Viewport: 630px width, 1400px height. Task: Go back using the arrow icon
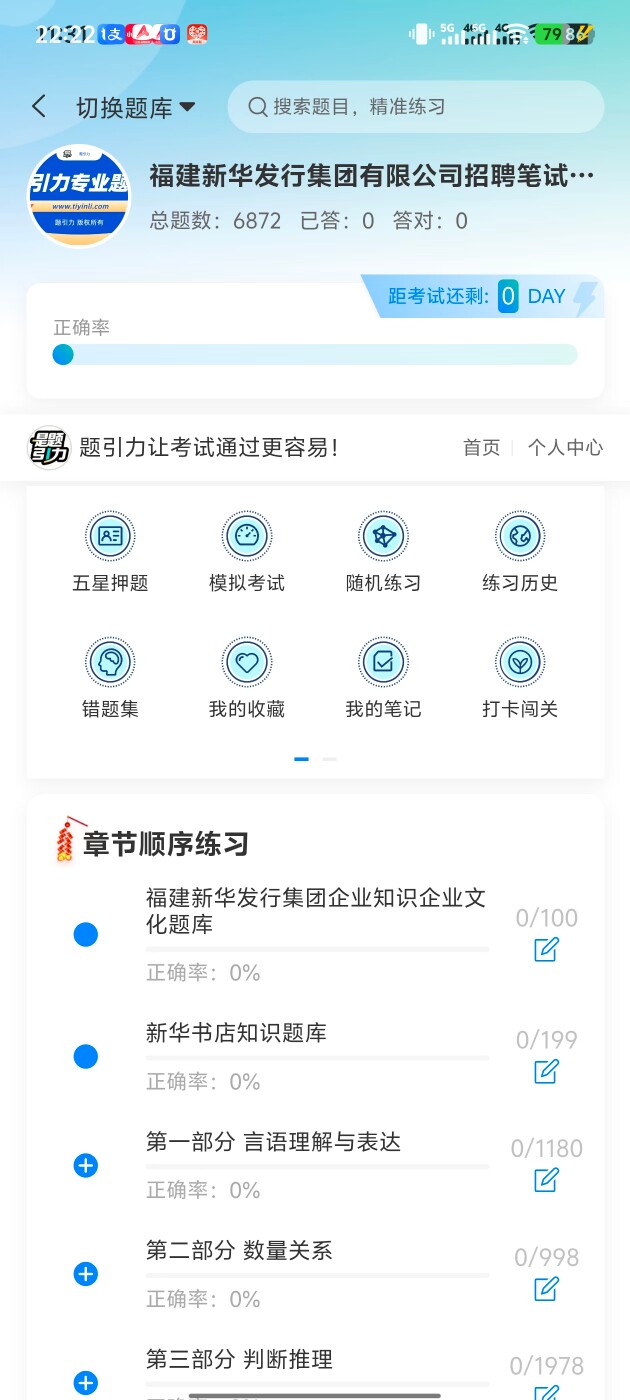tap(39, 107)
